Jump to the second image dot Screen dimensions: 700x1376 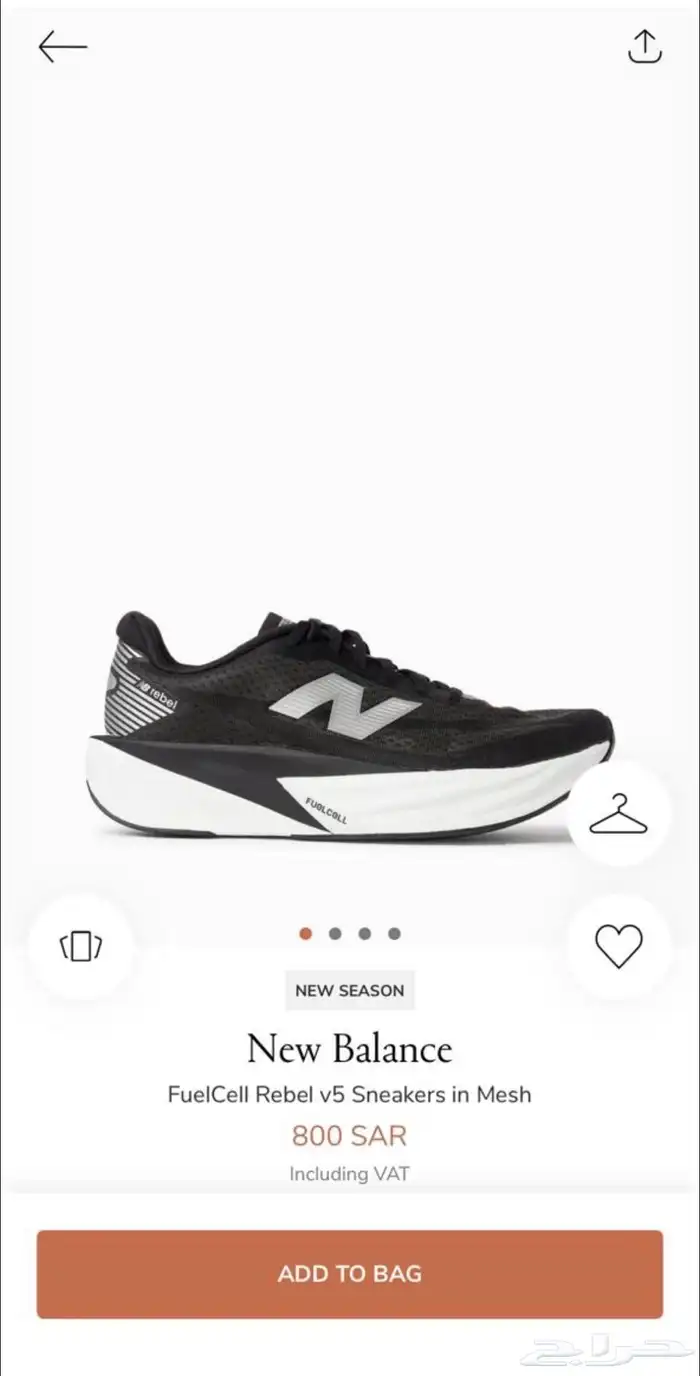[335, 934]
